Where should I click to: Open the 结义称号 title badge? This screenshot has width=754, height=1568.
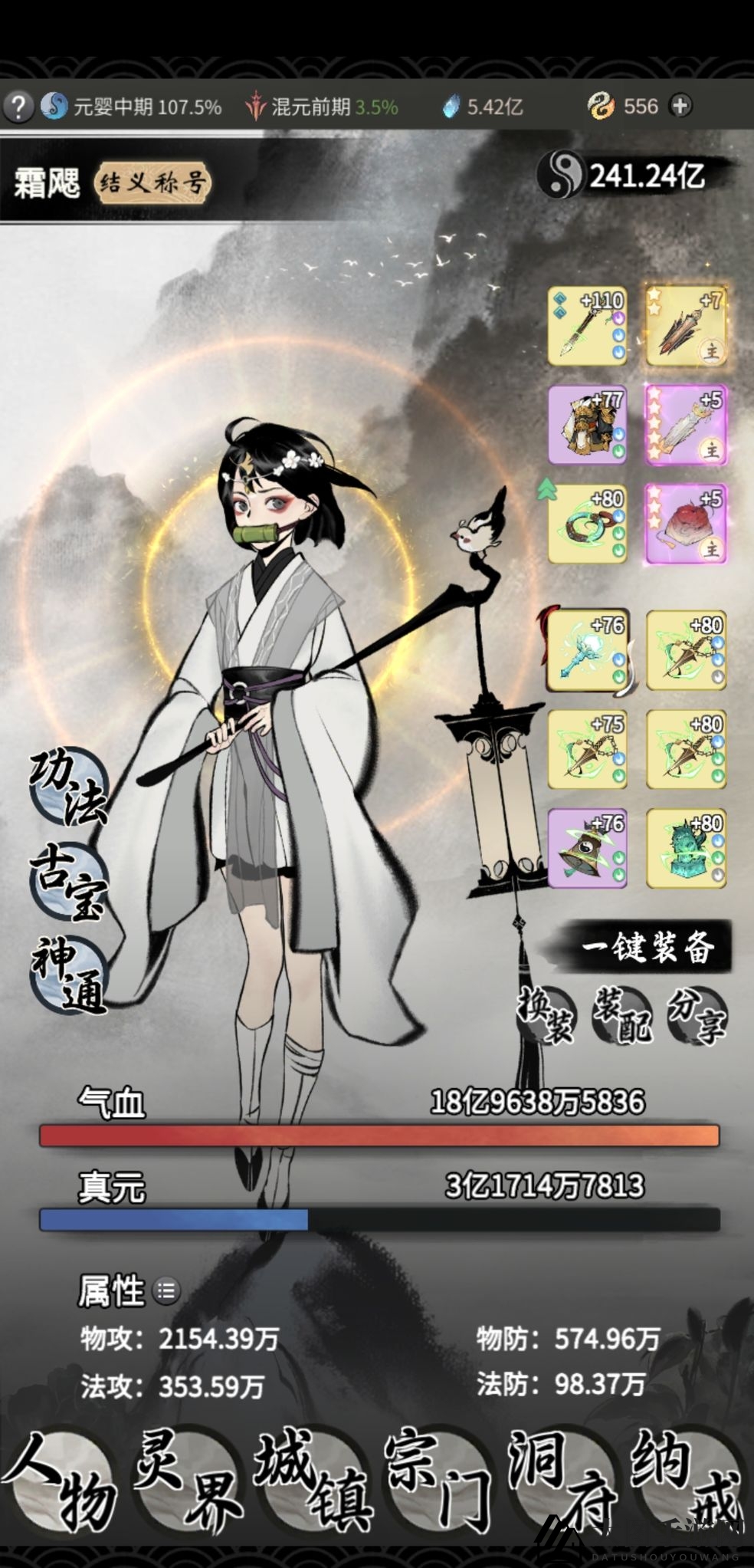click(x=152, y=182)
